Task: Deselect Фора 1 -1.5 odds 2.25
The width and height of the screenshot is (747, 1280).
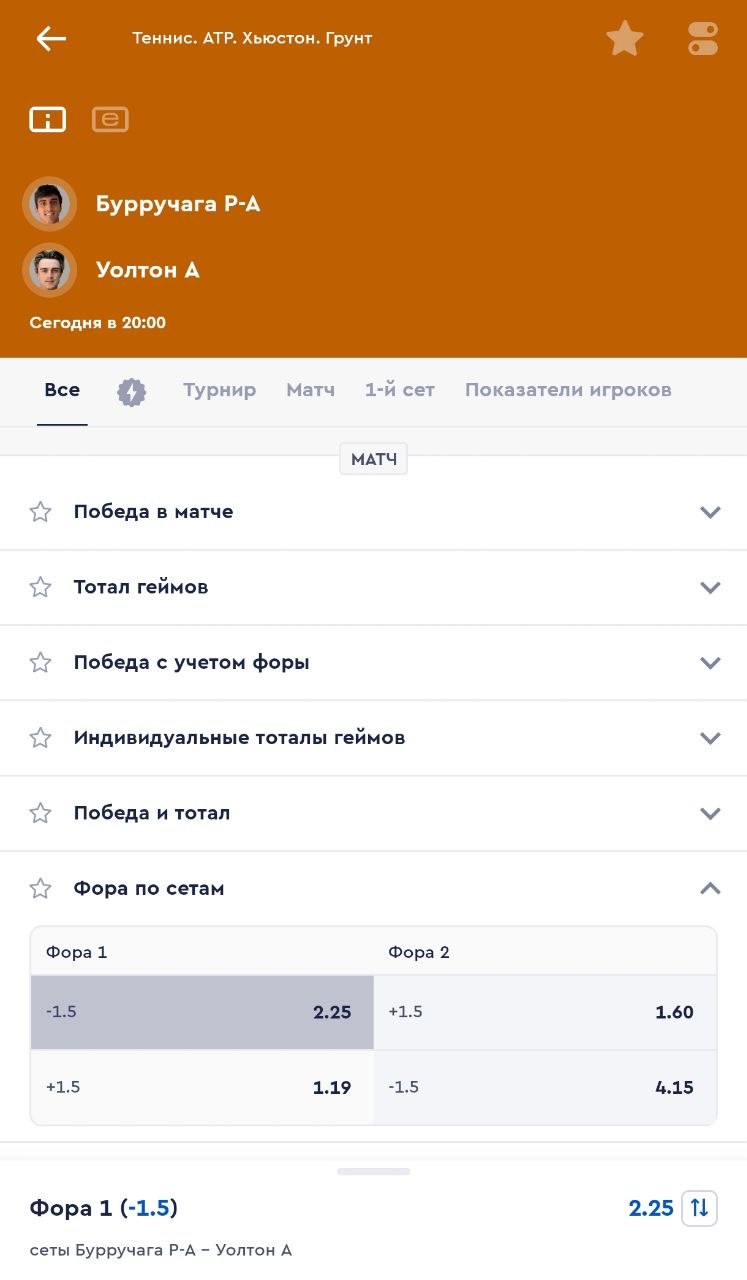Action: pyautogui.click(x=202, y=1012)
